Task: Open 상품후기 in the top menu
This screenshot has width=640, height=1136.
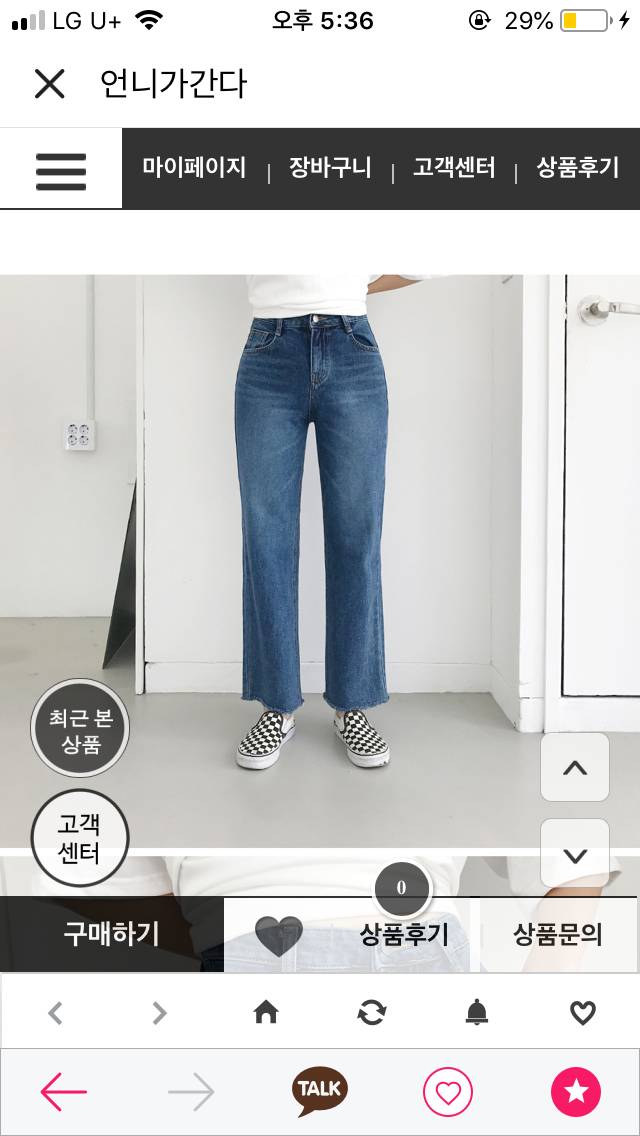Action: point(577,168)
